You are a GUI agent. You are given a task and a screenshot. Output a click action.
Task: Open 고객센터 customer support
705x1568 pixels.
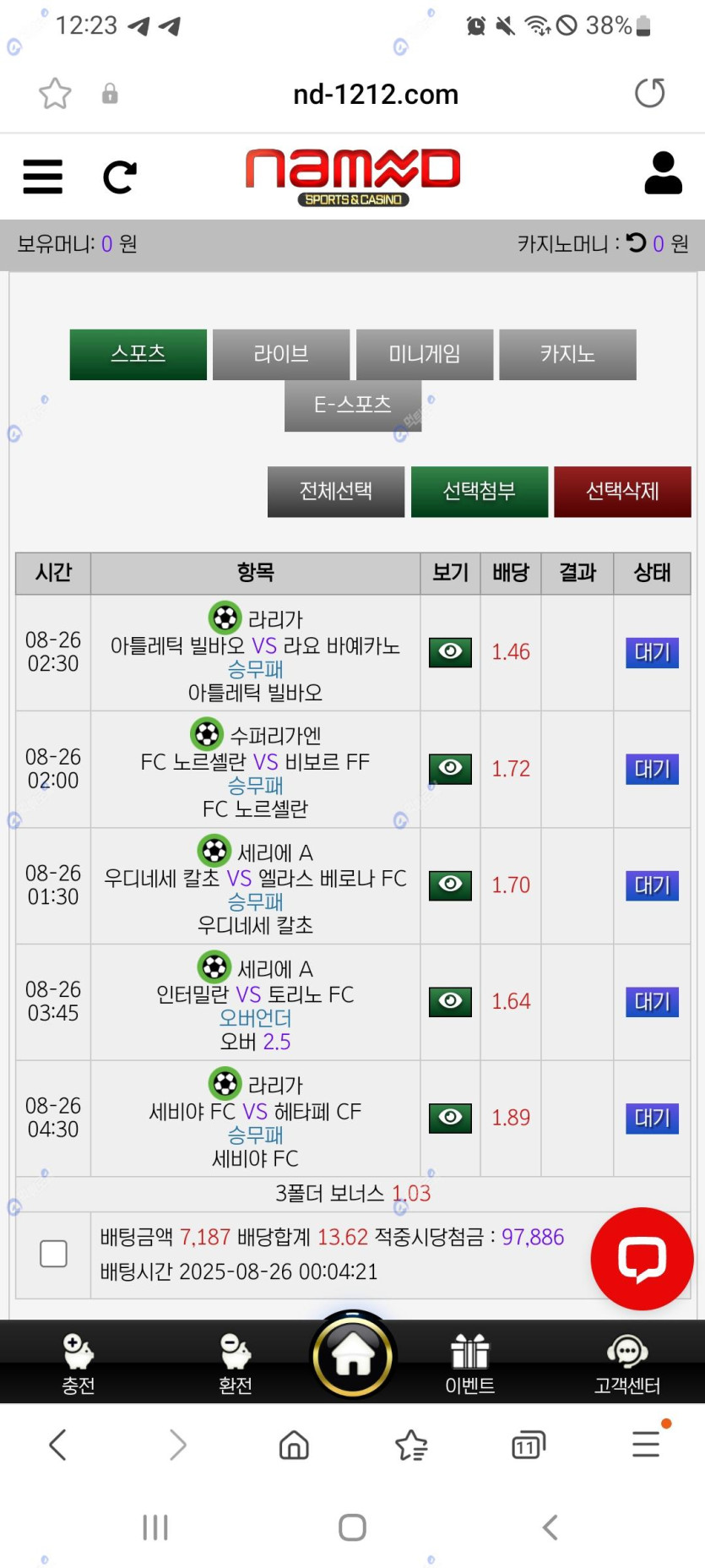pyautogui.click(x=626, y=1362)
